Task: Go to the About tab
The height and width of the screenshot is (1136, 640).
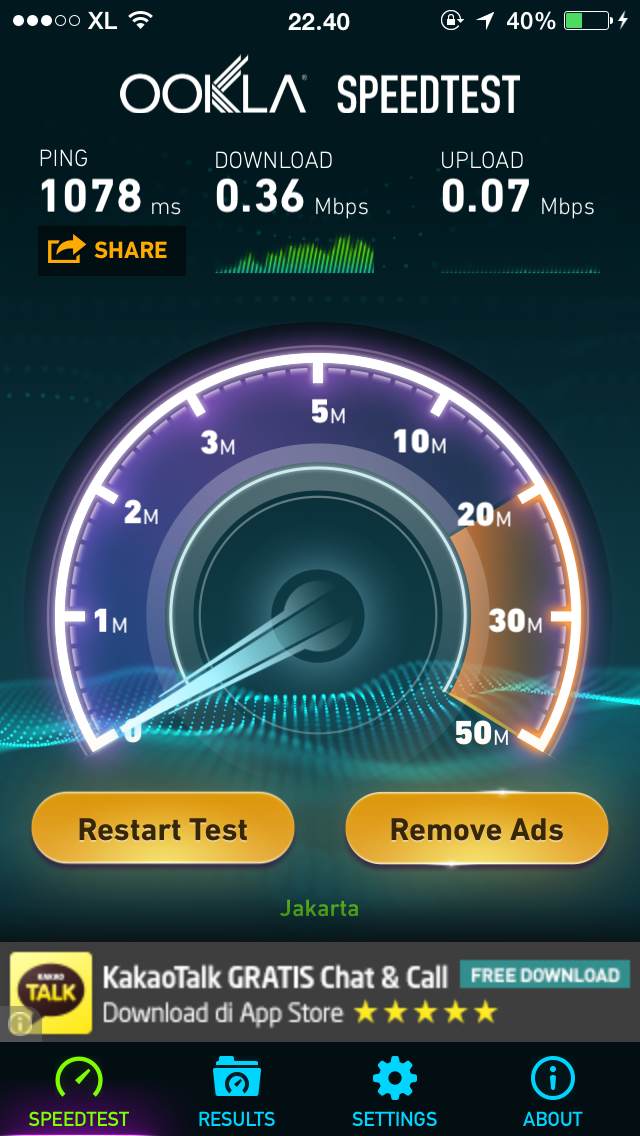Action: [x=552, y=1093]
